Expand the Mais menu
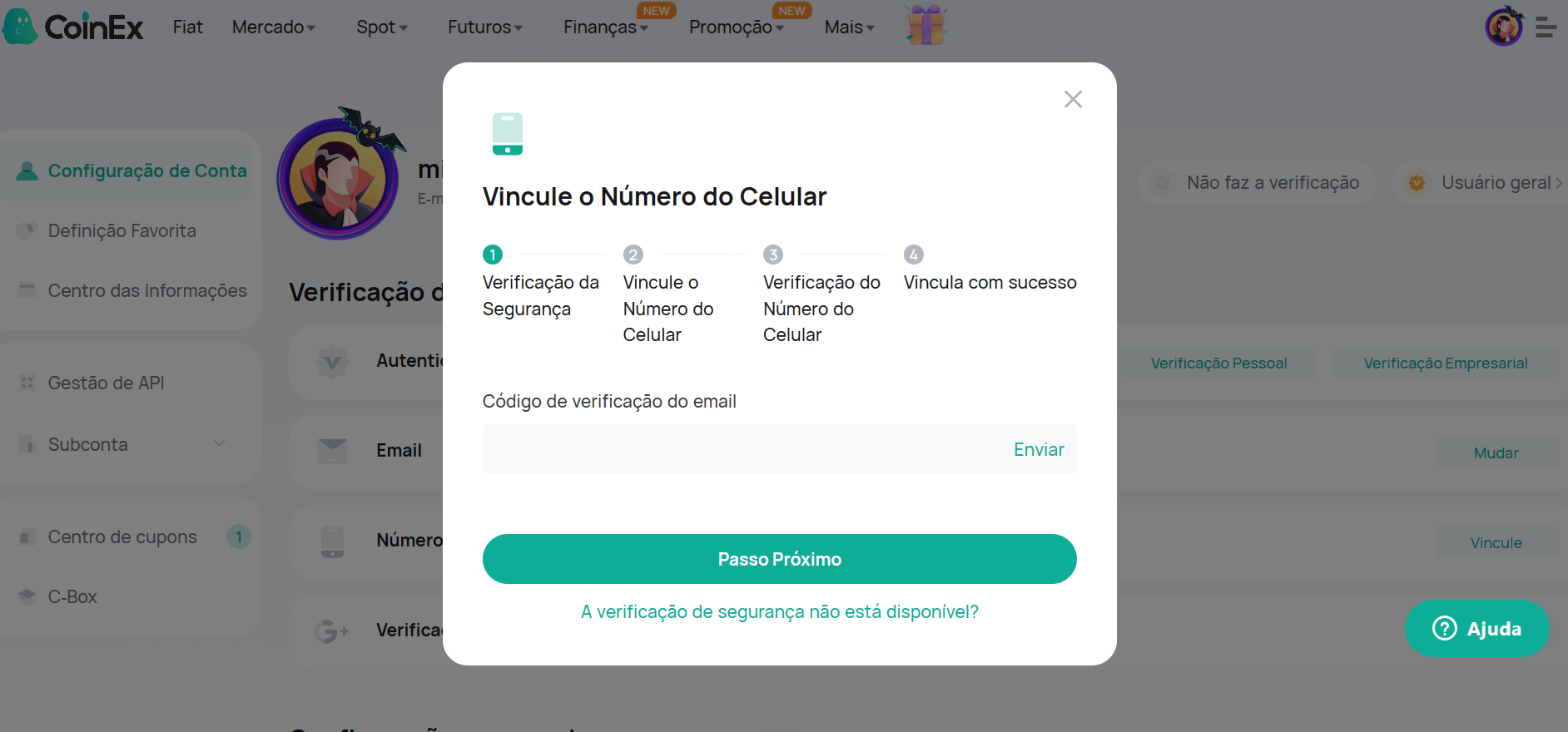Image resolution: width=1568 pixels, height=732 pixels. pos(849,27)
